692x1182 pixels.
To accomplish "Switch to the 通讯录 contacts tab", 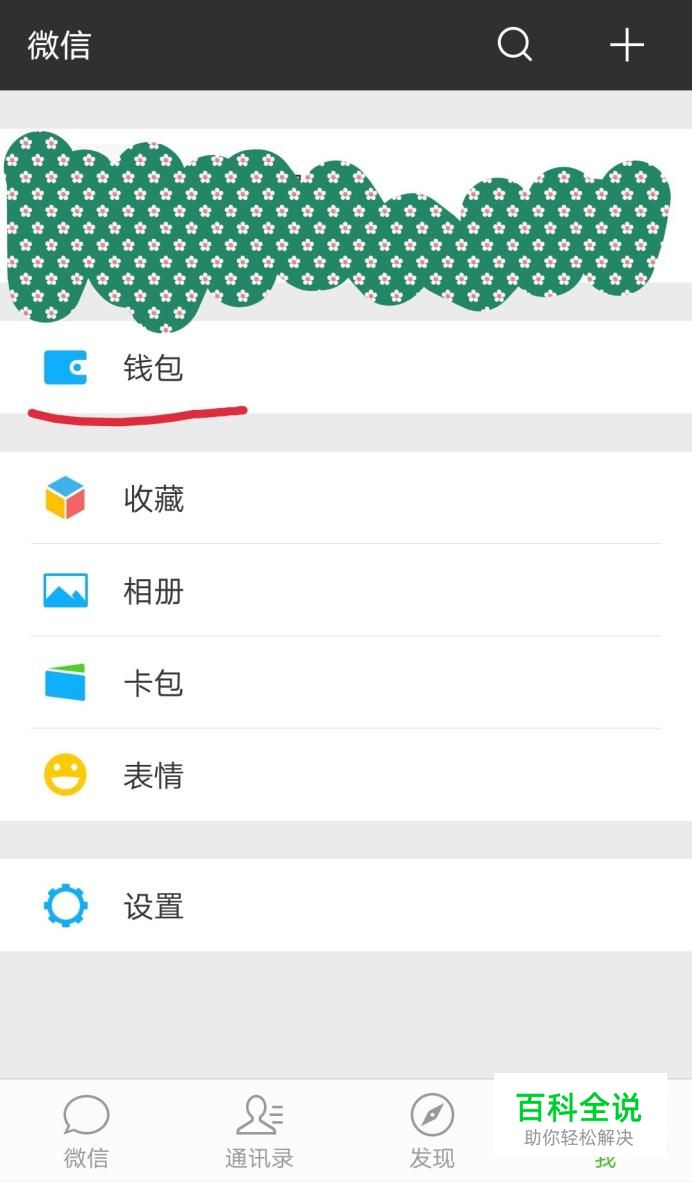I will [259, 1132].
